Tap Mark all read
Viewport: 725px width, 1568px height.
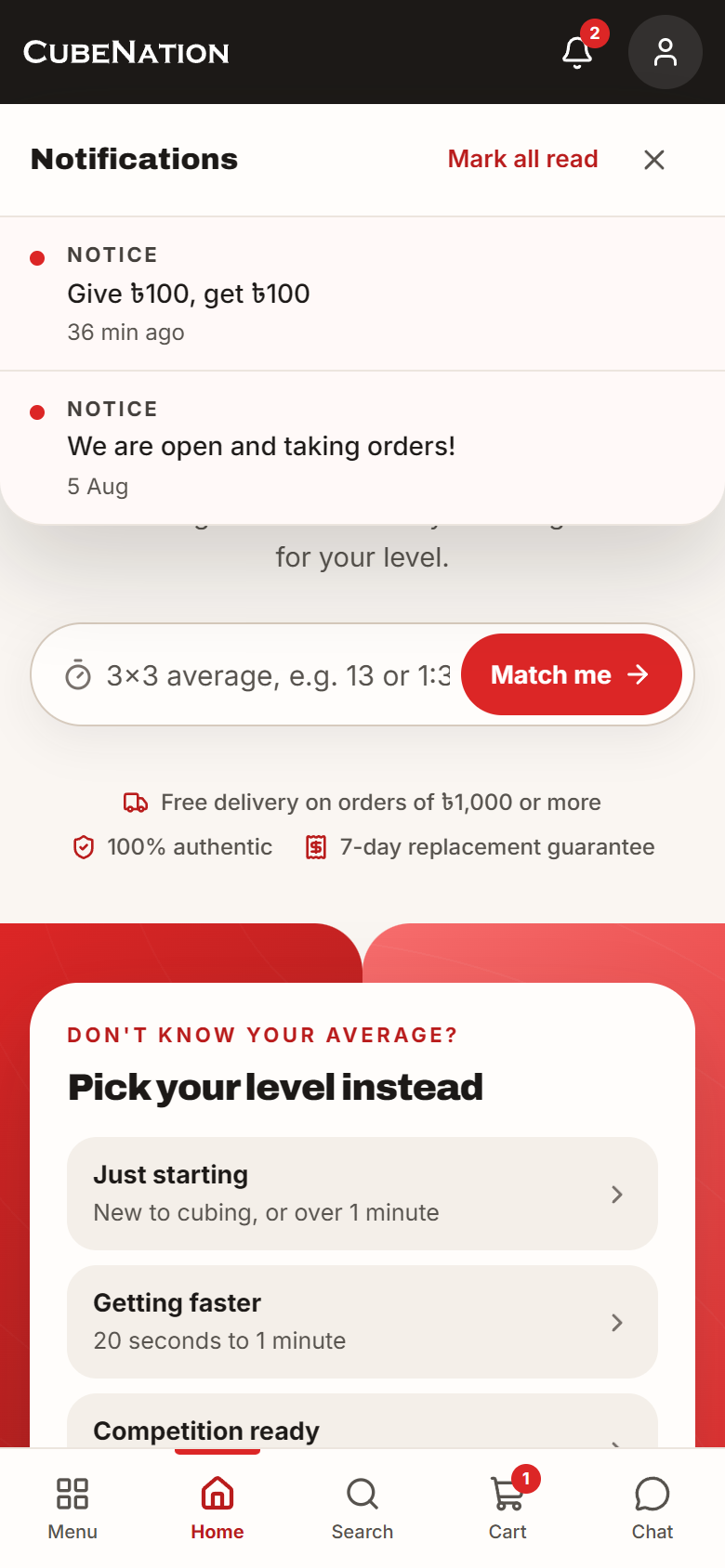pos(522,159)
